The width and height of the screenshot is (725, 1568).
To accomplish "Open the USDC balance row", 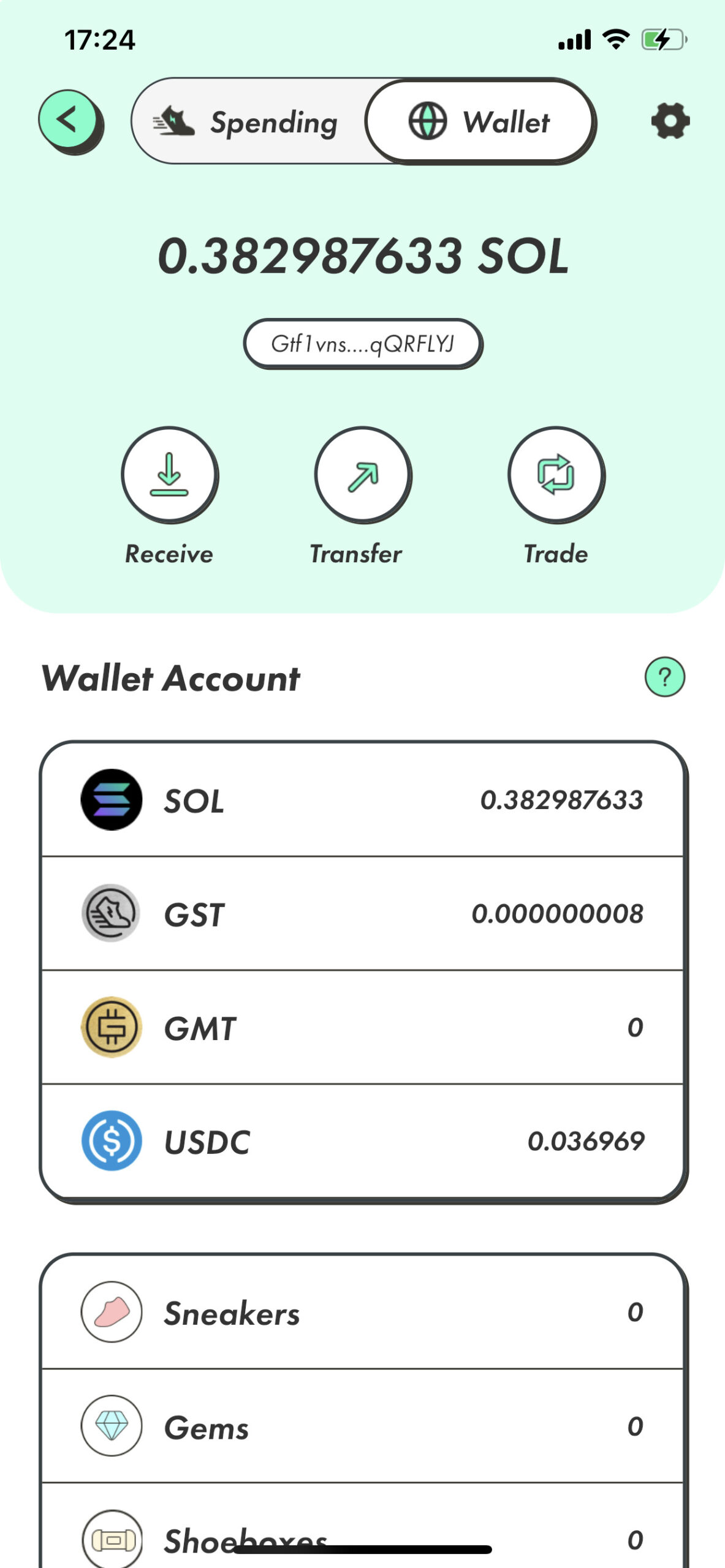I will (x=363, y=1141).
